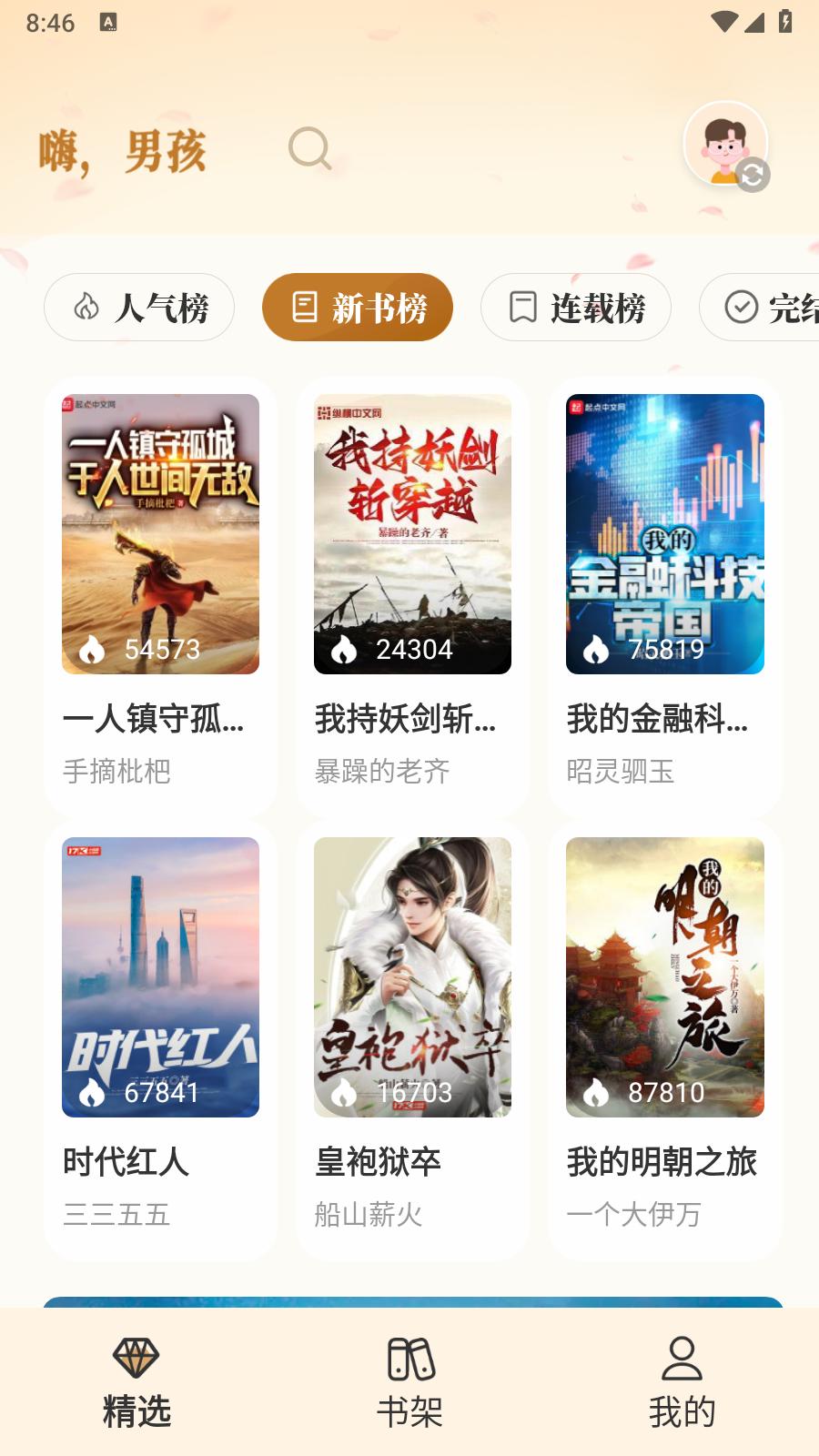Activate the 新书榜 selected tab
Screen dimensions: 819x1456
358,307
